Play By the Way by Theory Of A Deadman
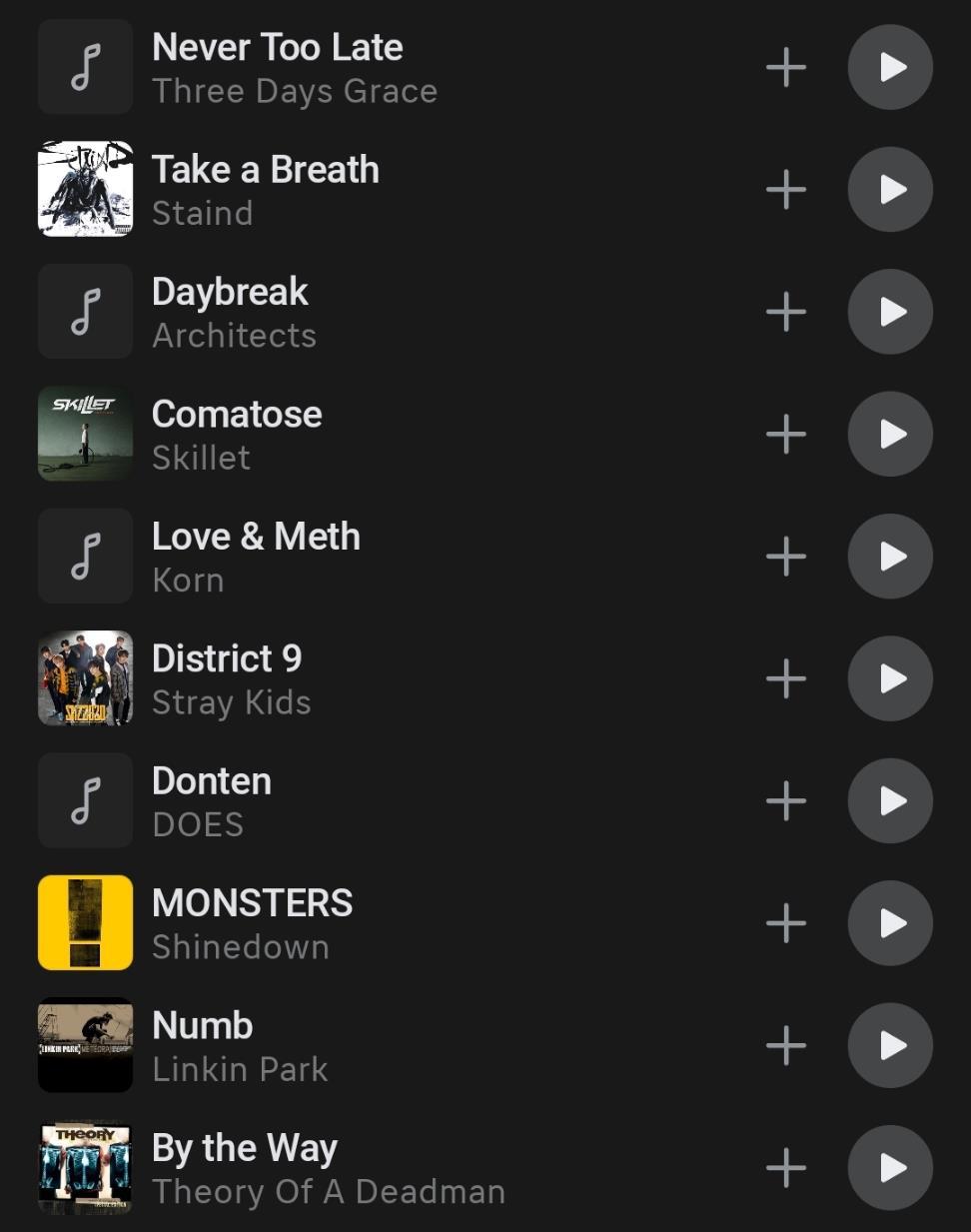 tap(890, 1168)
